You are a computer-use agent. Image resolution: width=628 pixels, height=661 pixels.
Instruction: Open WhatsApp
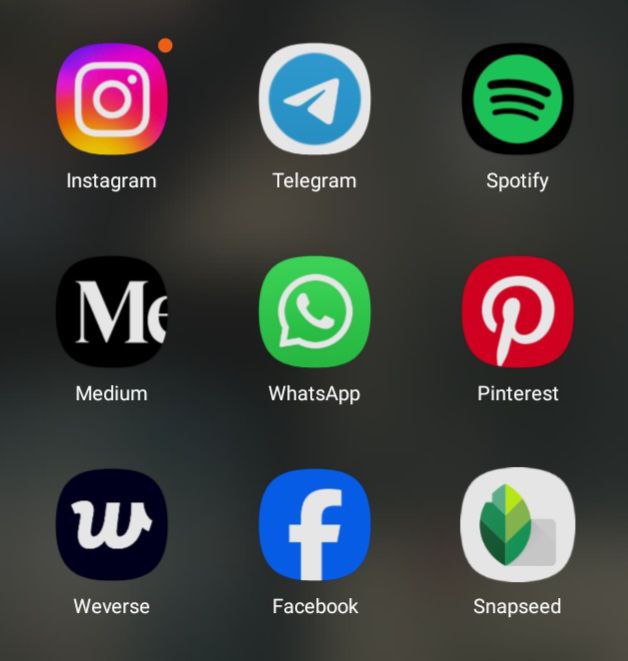pos(314,311)
